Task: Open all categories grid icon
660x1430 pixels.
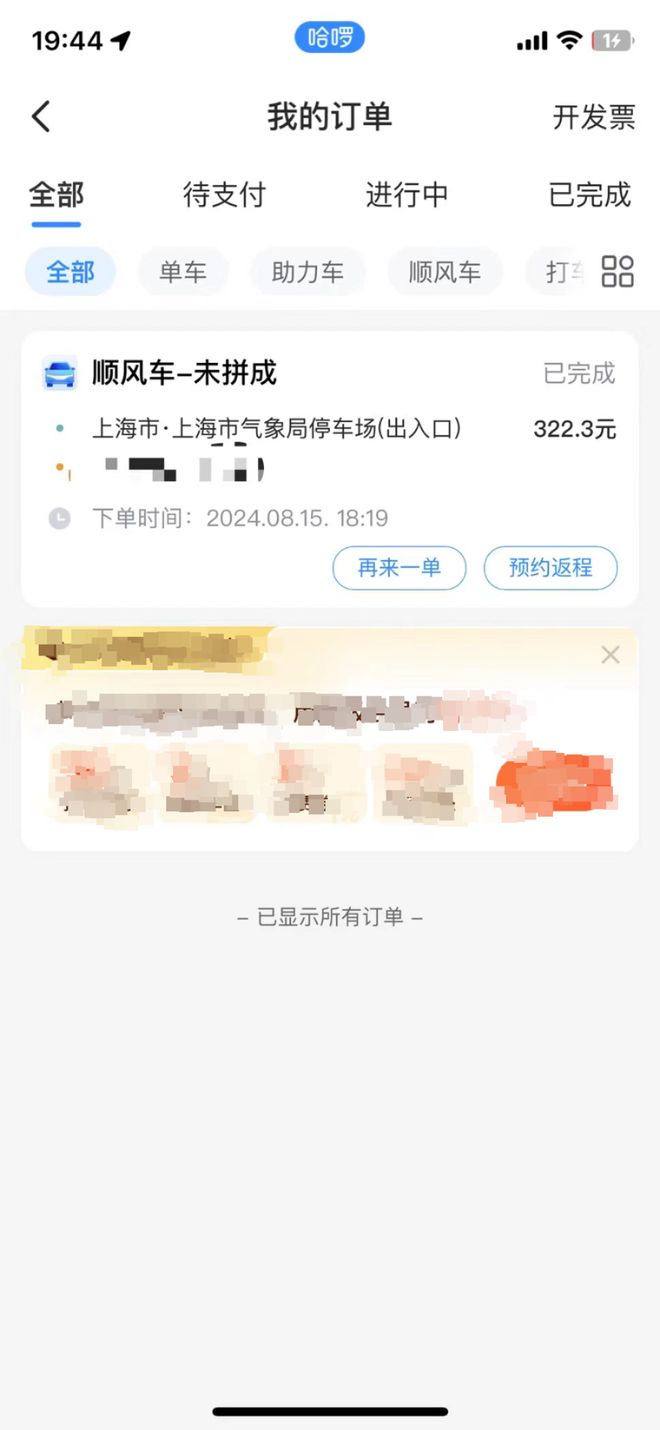Action: (618, 271)
